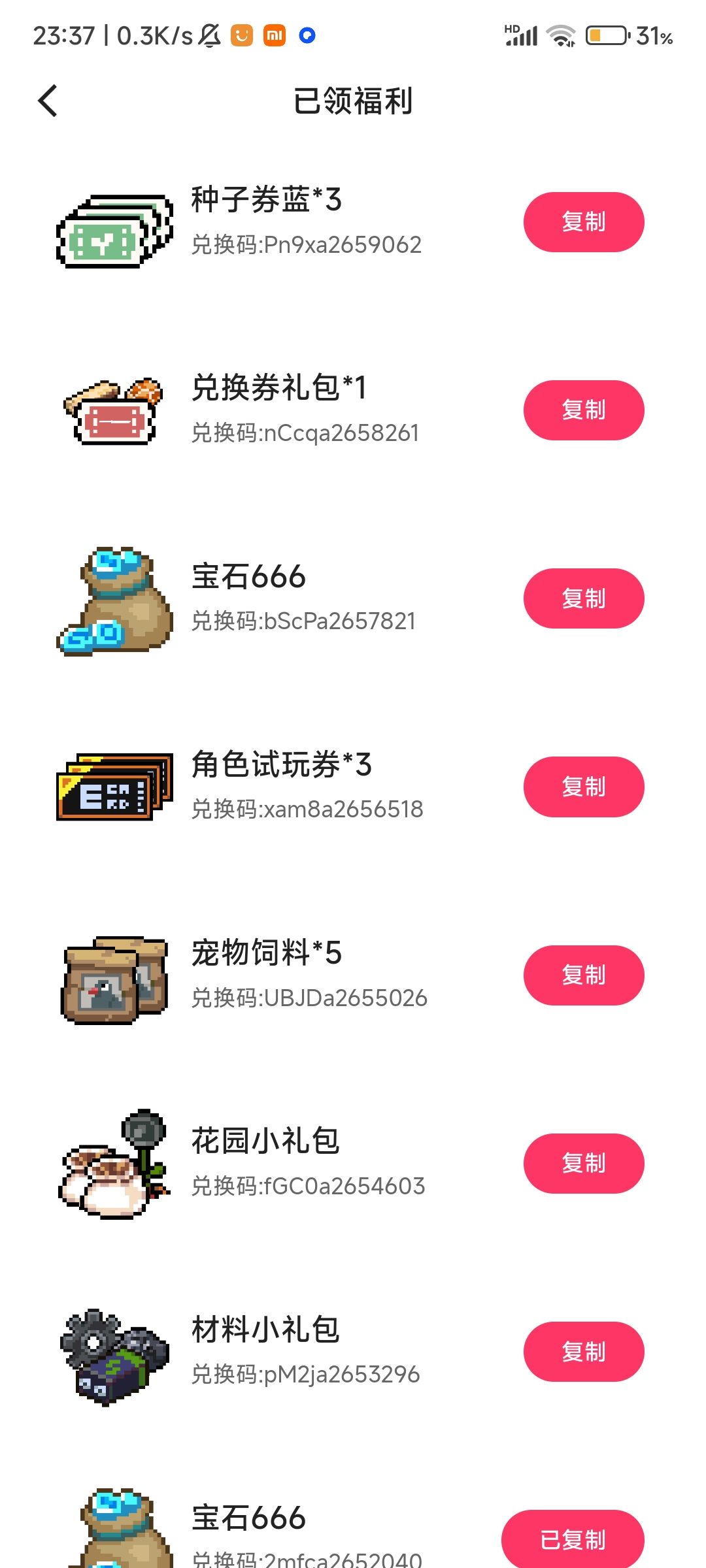Go back from 已领福利 page
The height and width of the screenshot is (1568, 706).
point(48,101)
